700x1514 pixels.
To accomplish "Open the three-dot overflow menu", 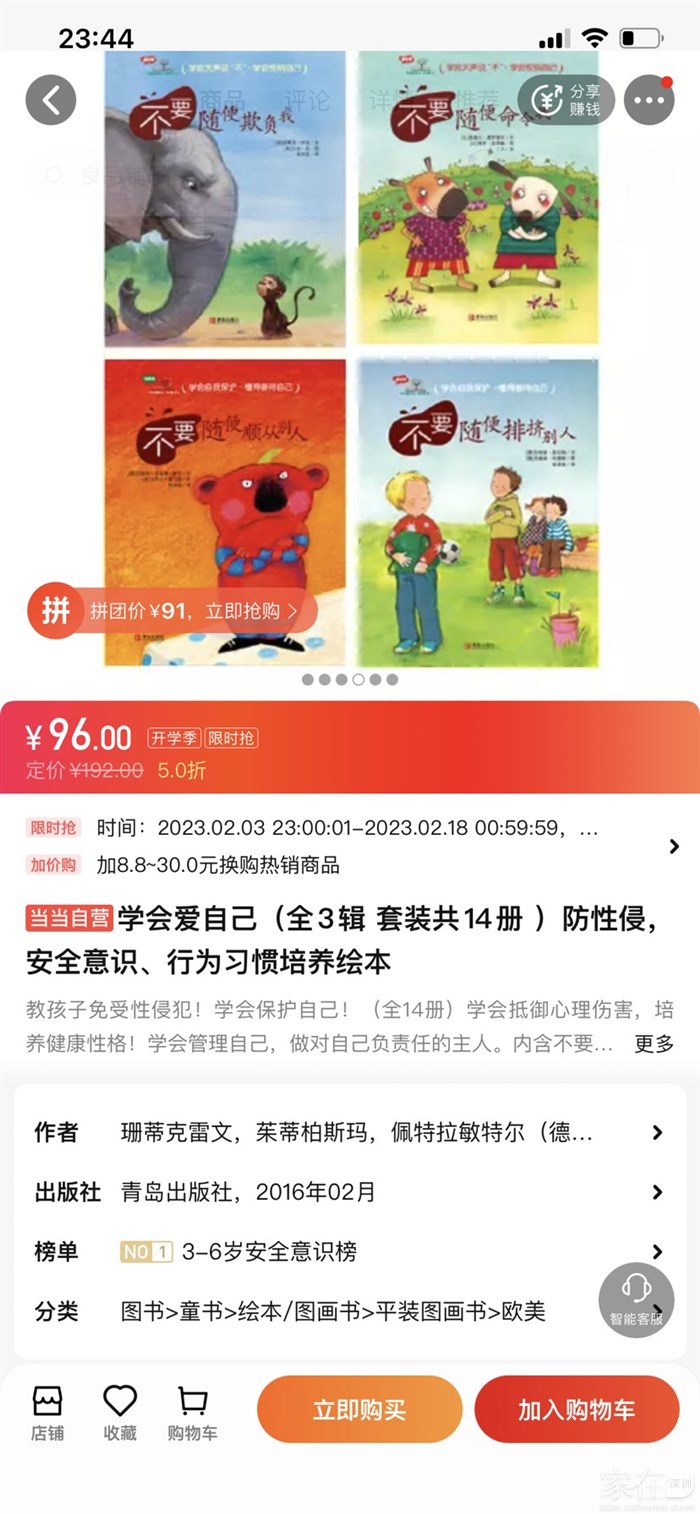I will coord(649,100).
